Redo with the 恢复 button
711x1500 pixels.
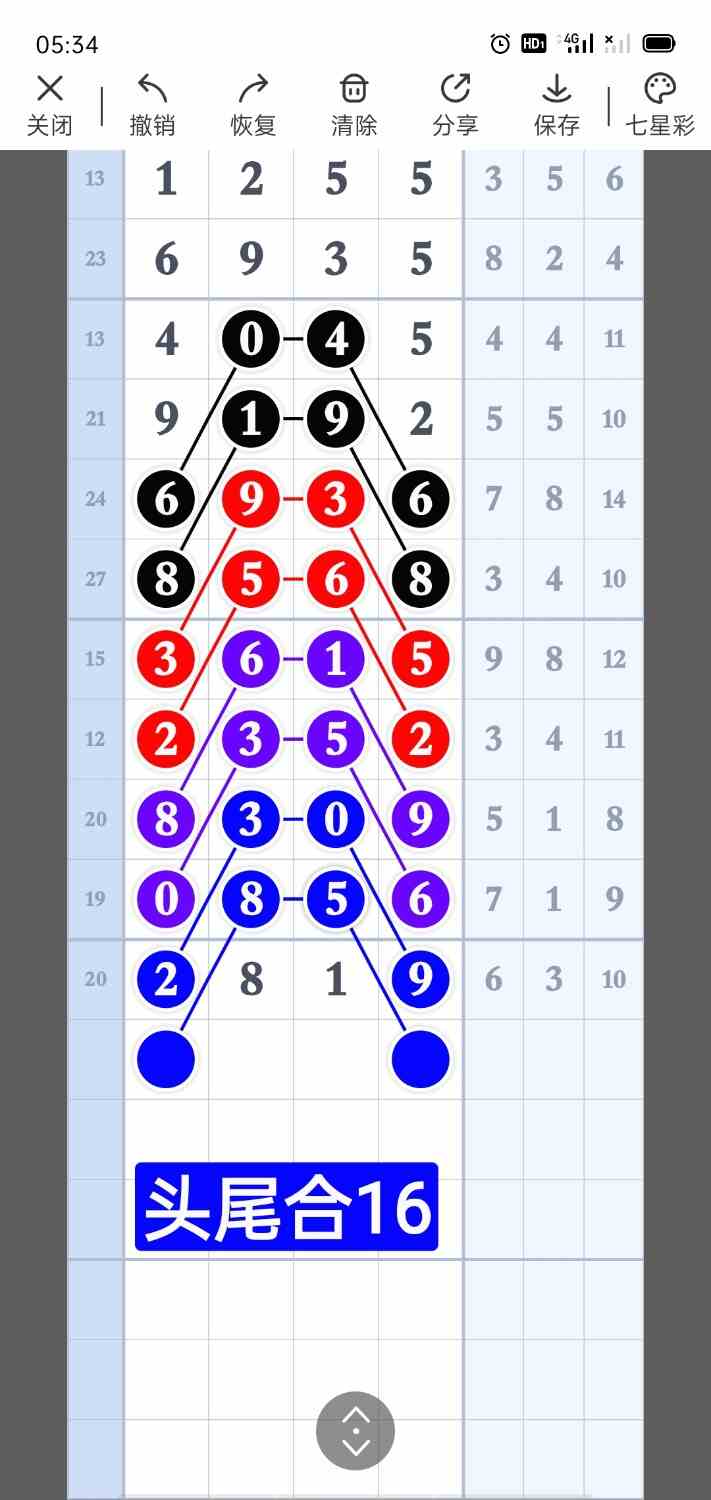pos(253,105)
